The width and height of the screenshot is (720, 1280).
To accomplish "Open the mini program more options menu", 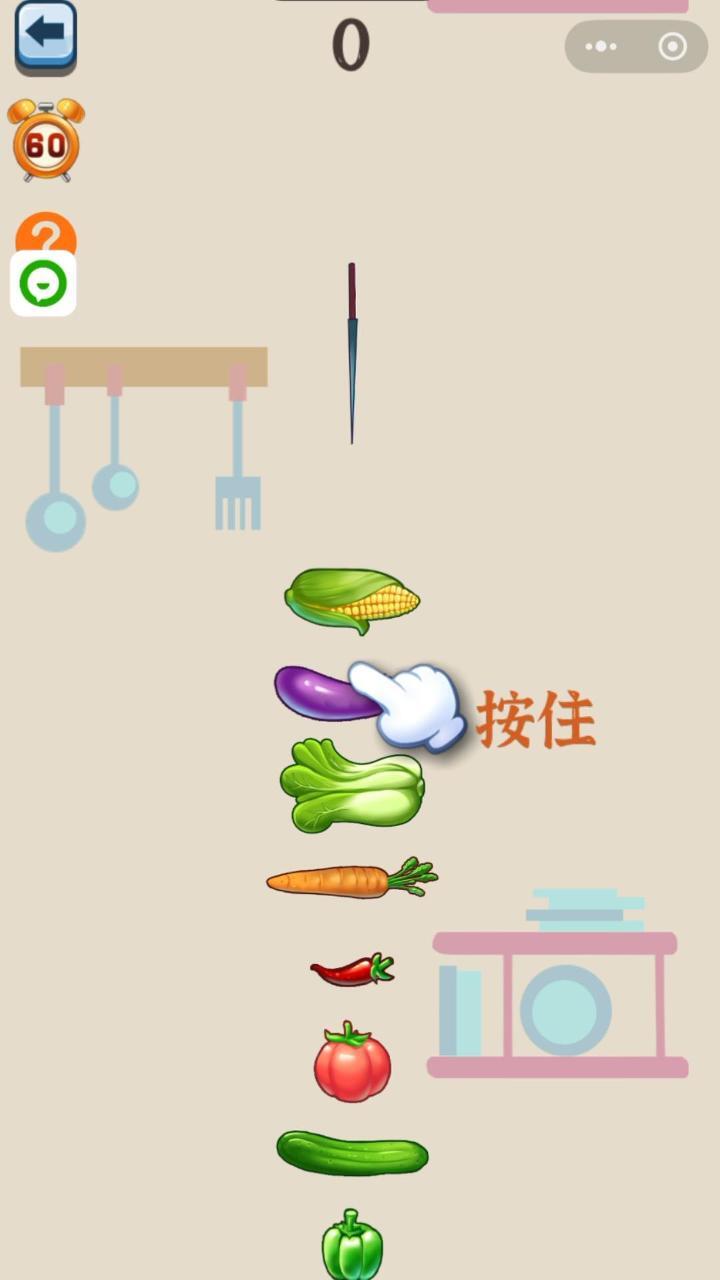I will [600, 47].
